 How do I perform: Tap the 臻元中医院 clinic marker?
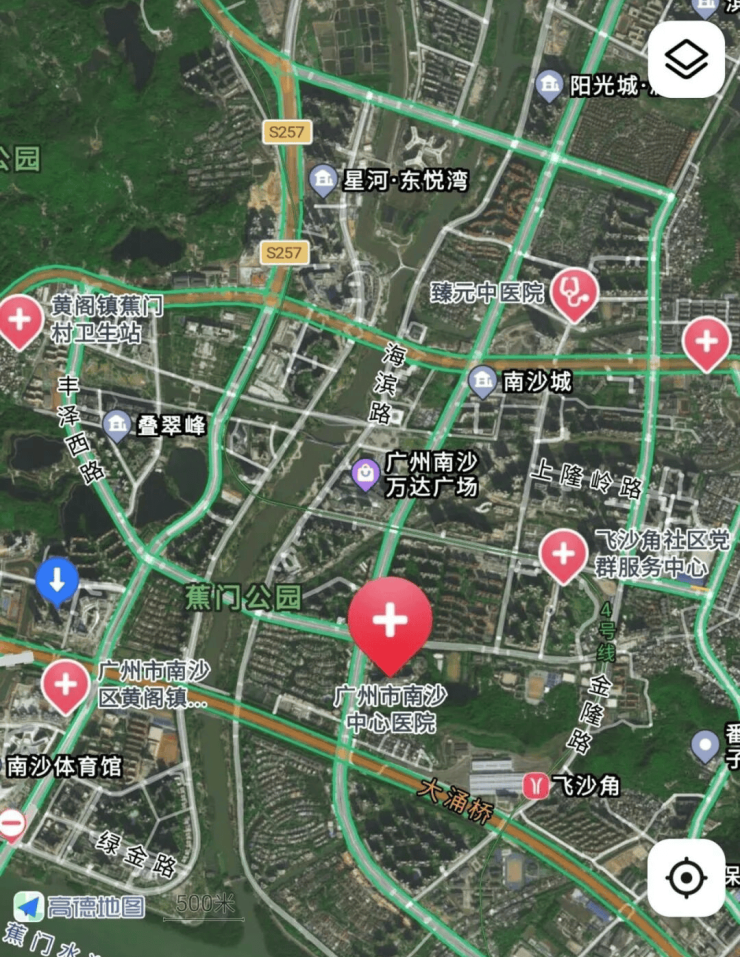click(574, 292)
